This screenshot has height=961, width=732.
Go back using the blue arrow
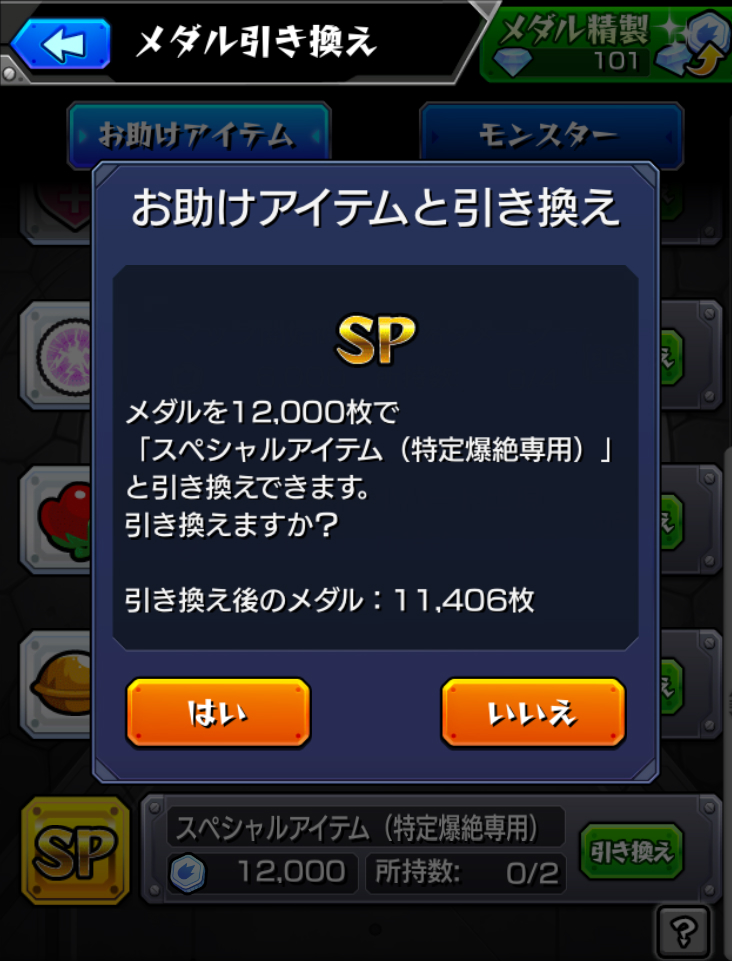(x=61, y=43)
